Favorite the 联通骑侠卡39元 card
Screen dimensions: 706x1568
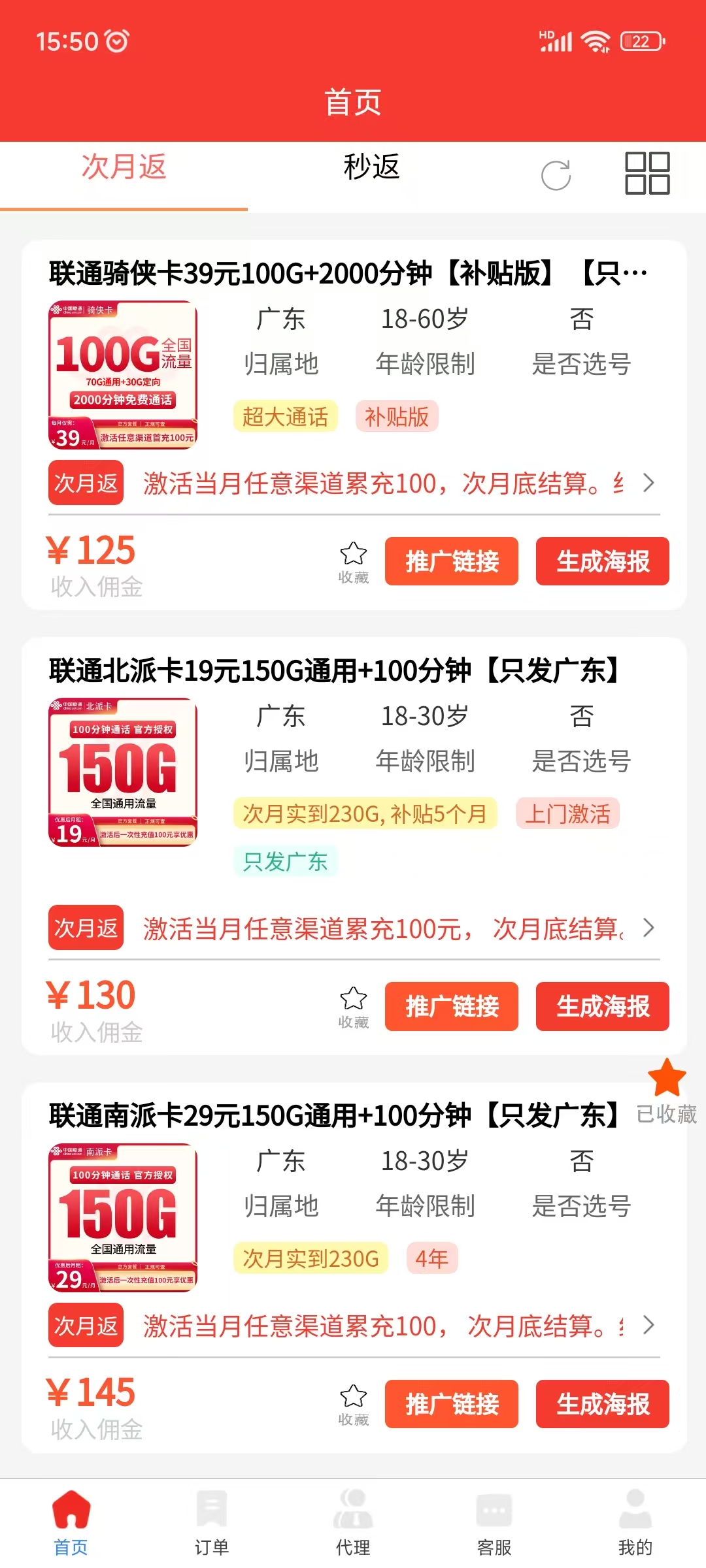(353, 561)
